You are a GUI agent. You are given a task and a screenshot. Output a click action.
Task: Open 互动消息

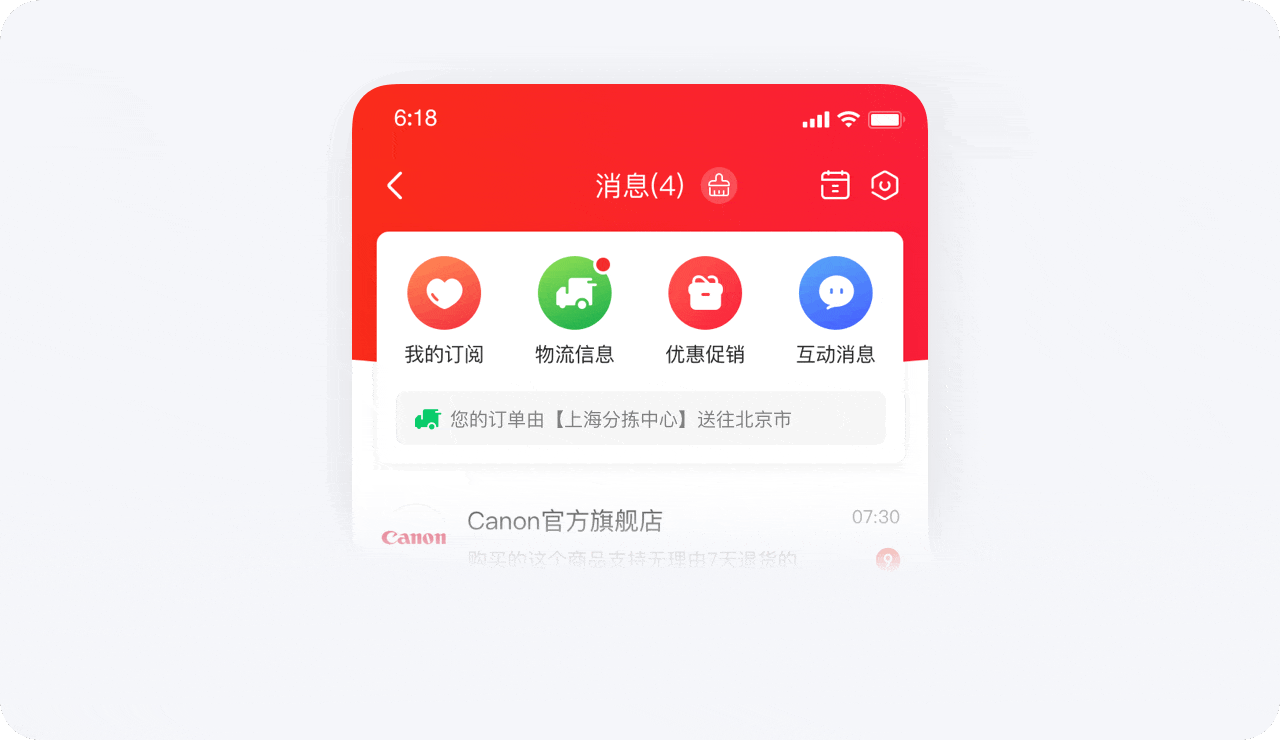pyautogui.click(x=836, y=311)
